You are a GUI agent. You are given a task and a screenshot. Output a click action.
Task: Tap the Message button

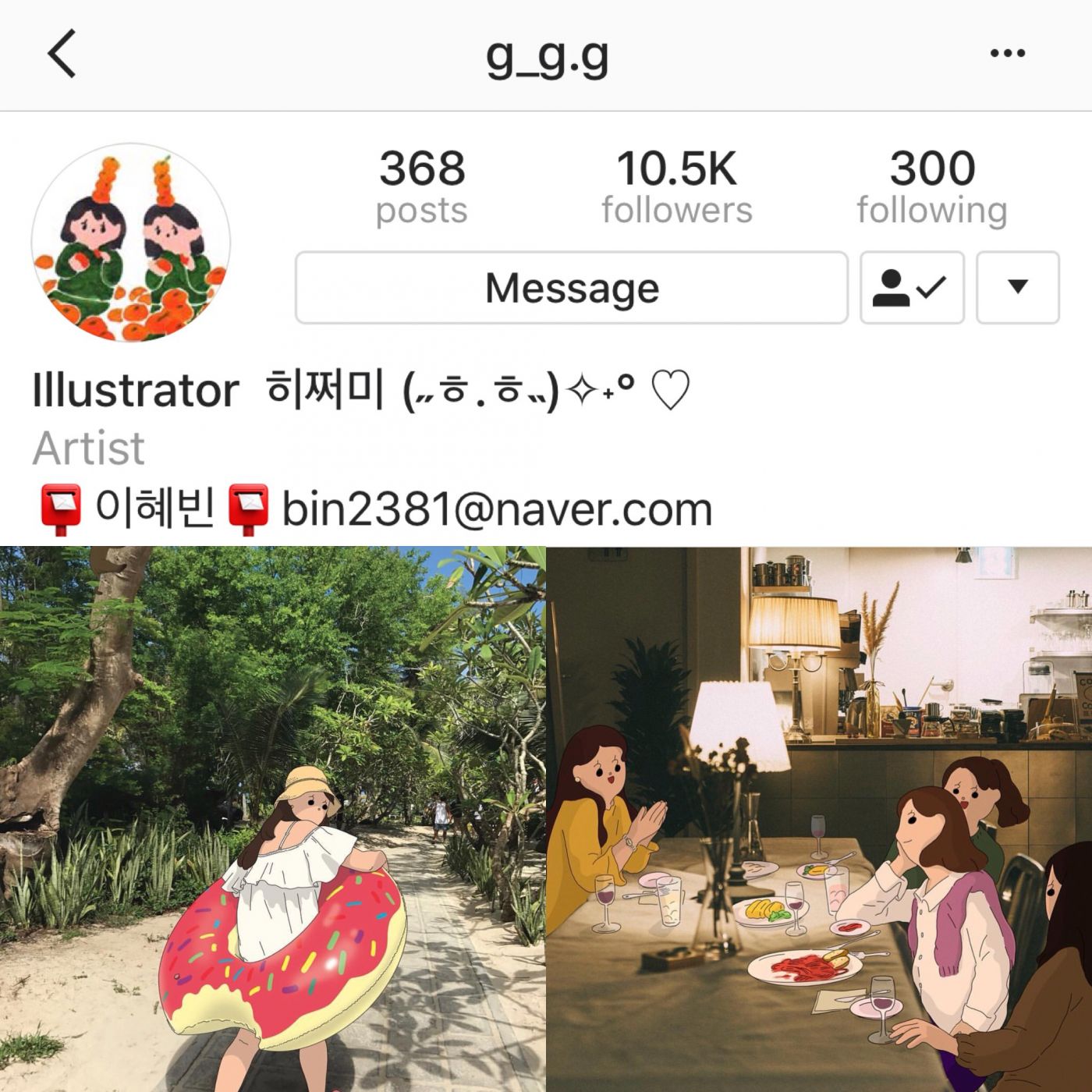(x=571, y=288)
